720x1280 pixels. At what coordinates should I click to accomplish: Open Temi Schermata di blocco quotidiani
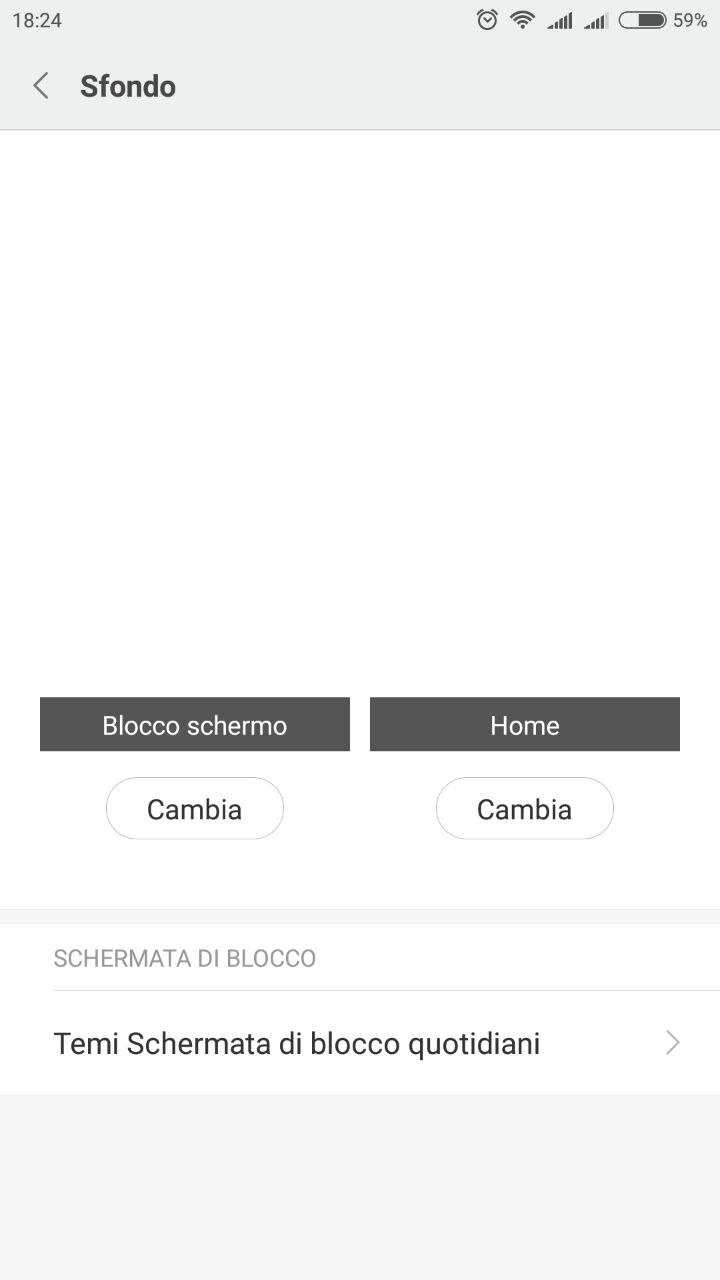pos(360,1043)
